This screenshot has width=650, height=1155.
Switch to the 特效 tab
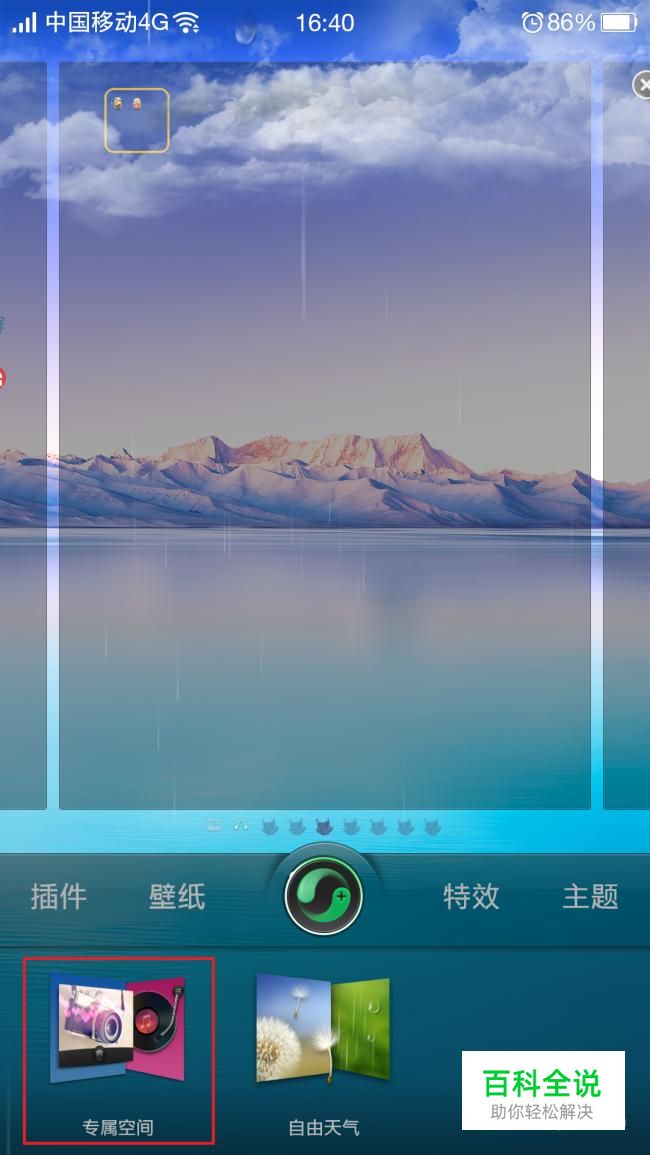coord(471,896)
